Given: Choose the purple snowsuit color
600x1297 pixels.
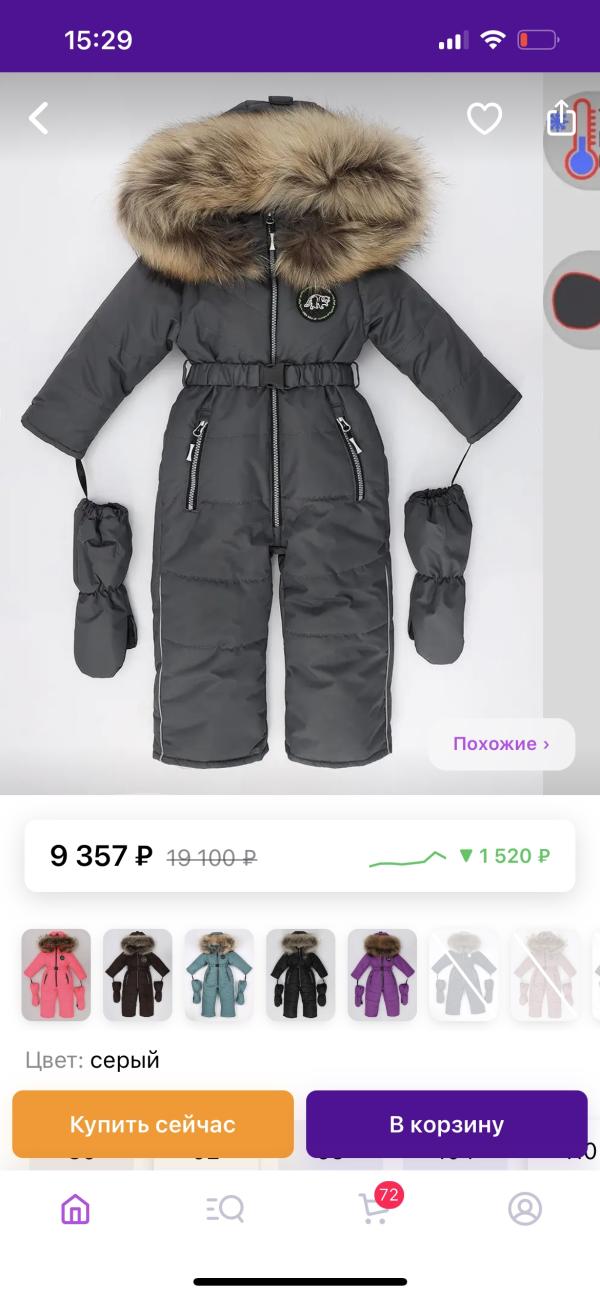Looking at the screenshot, I should [382, 975].
